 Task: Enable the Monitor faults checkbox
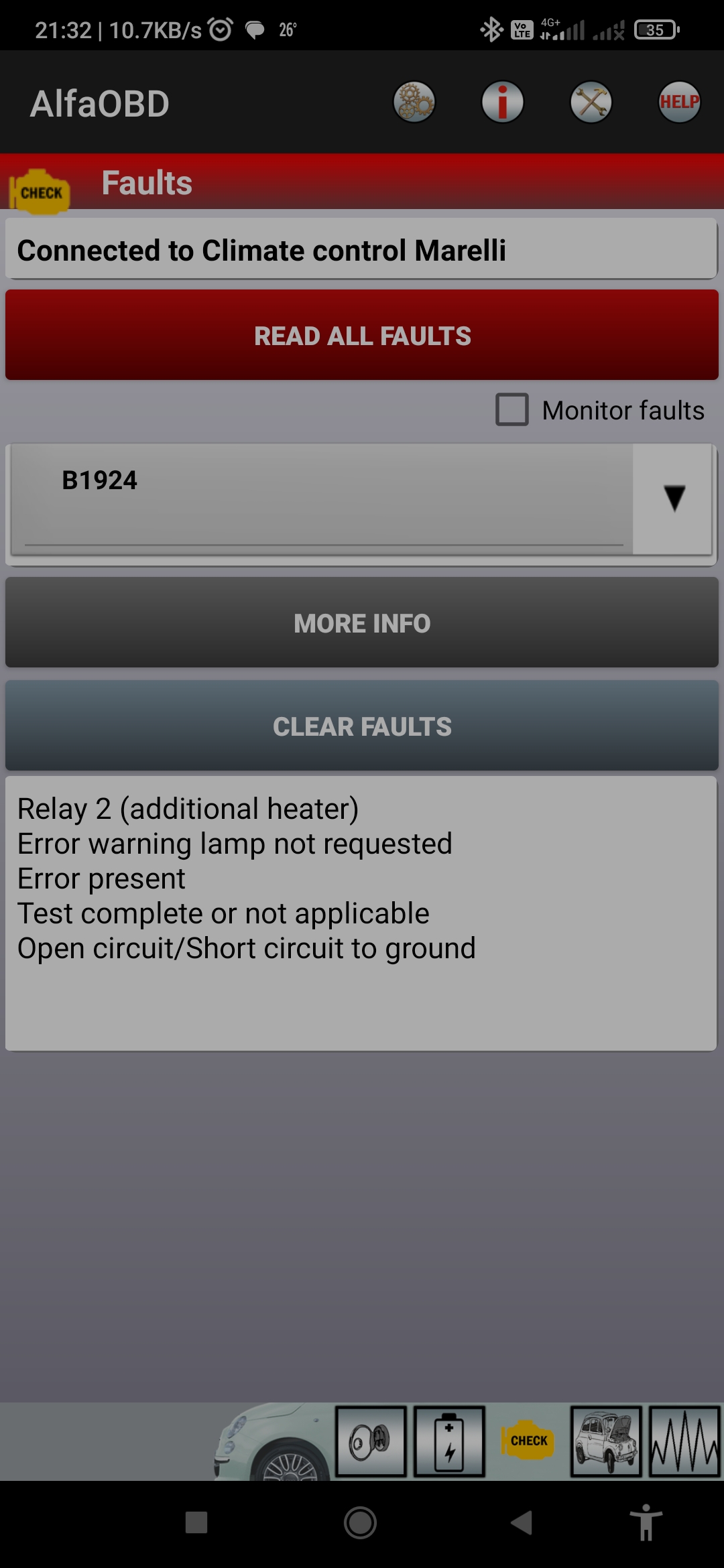[512, 409]
